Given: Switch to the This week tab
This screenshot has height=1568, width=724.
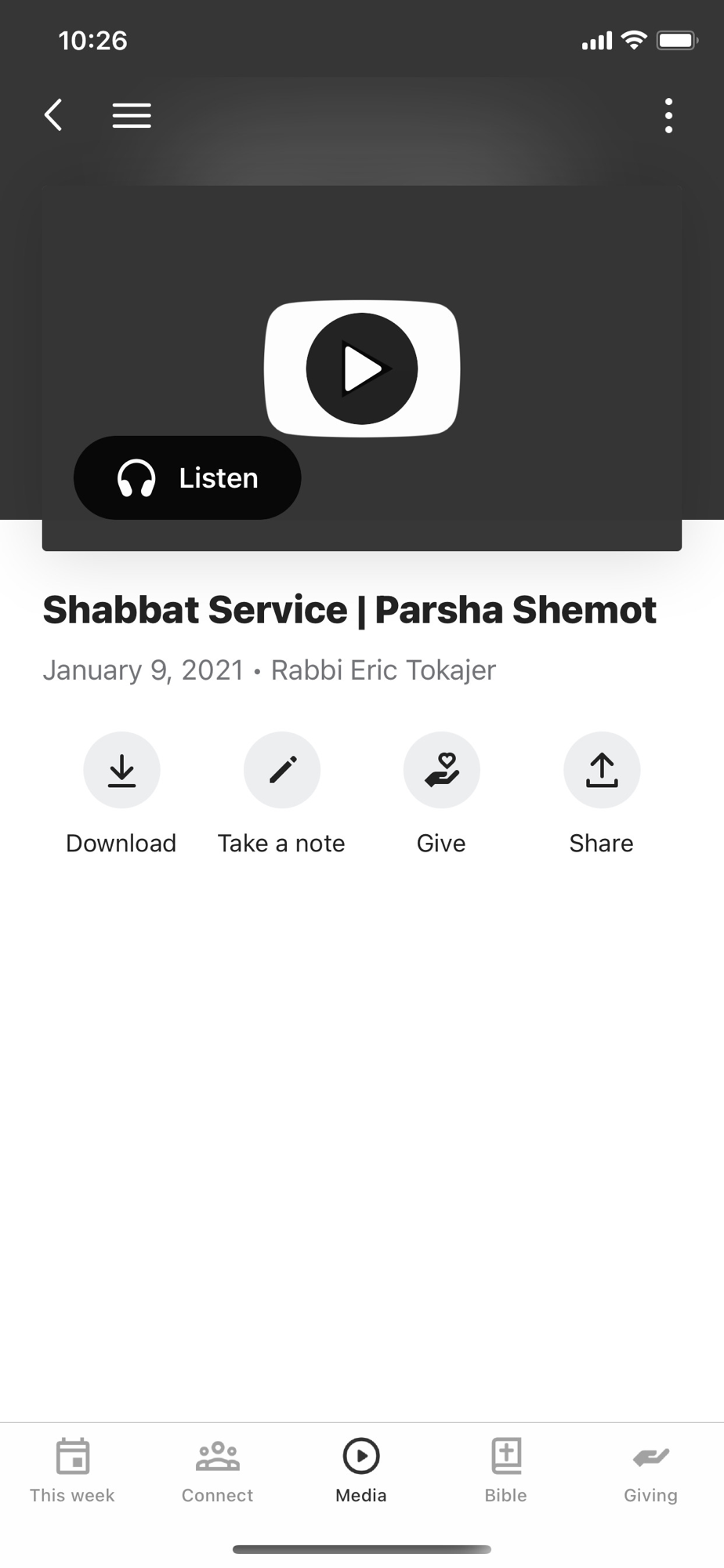Looking at the screenshot, I should click(x=72, y=1471).
